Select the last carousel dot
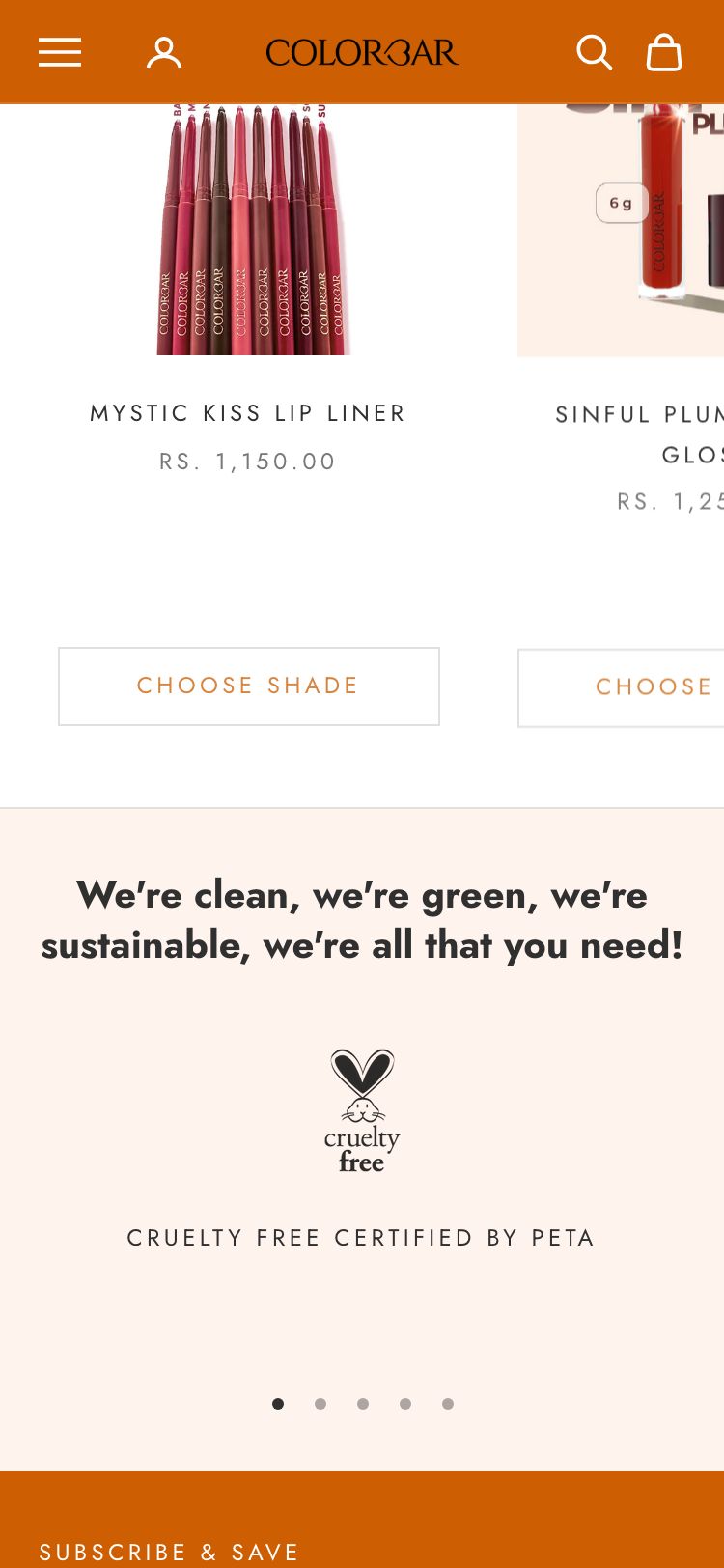This screenshot has width=724, height=1568. pos(448,1404)
